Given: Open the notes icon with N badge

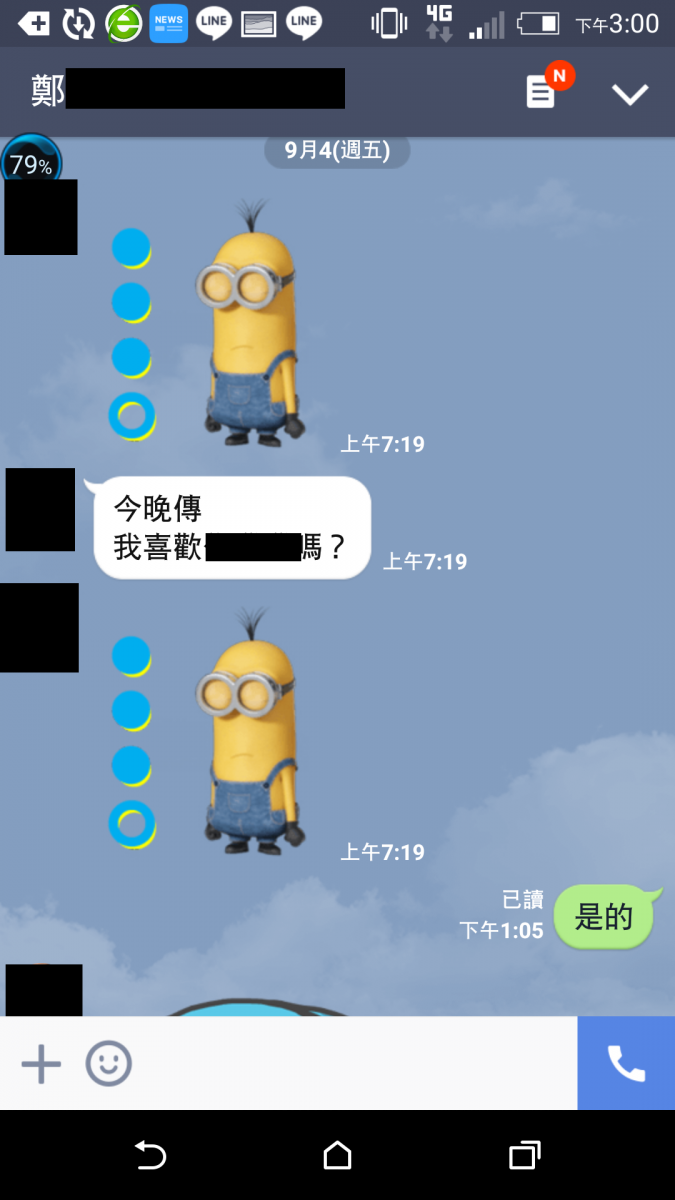Looking at the screenshot, I should pyautogui.click(x=542, y=93).
